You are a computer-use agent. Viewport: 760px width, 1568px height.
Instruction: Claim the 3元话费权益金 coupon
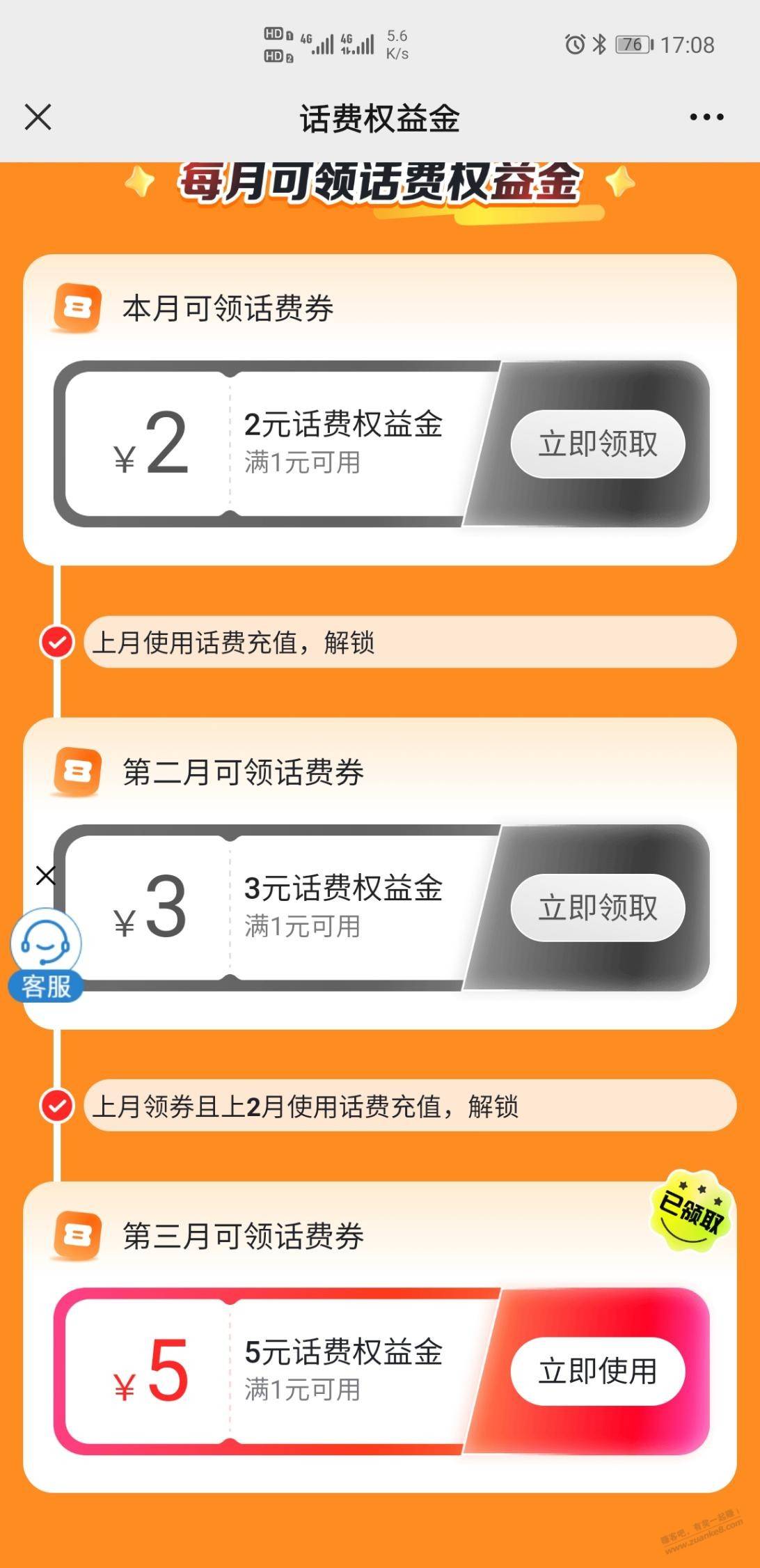tap(597, 908)
